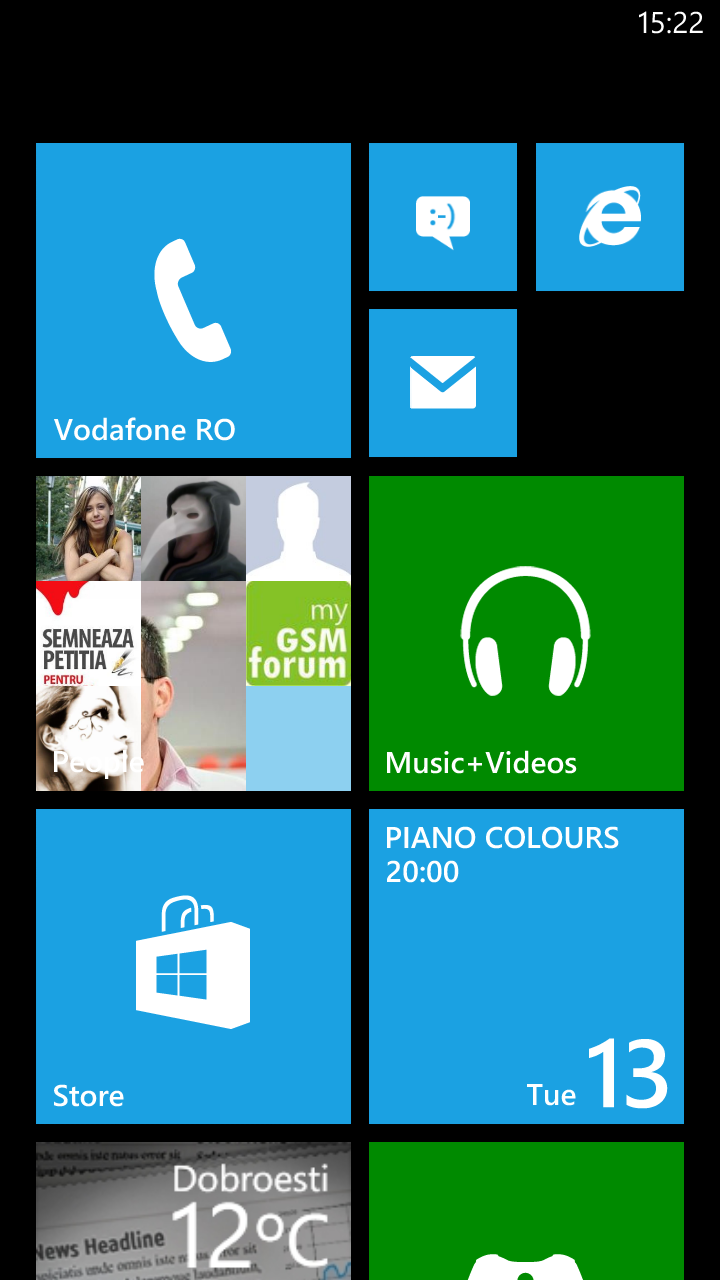Open the green Games tile
This screenshot has height=1280, width=720.
coord(526,1211)
